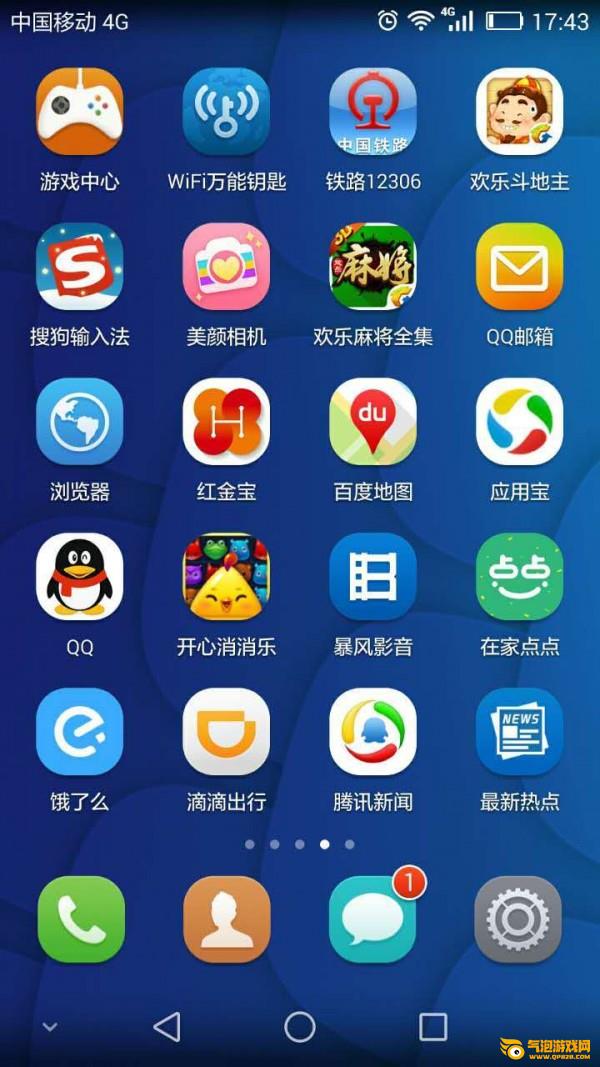Open the 铁路12306 app
This screenshot has height=1067, width=600.
(373, 112)
